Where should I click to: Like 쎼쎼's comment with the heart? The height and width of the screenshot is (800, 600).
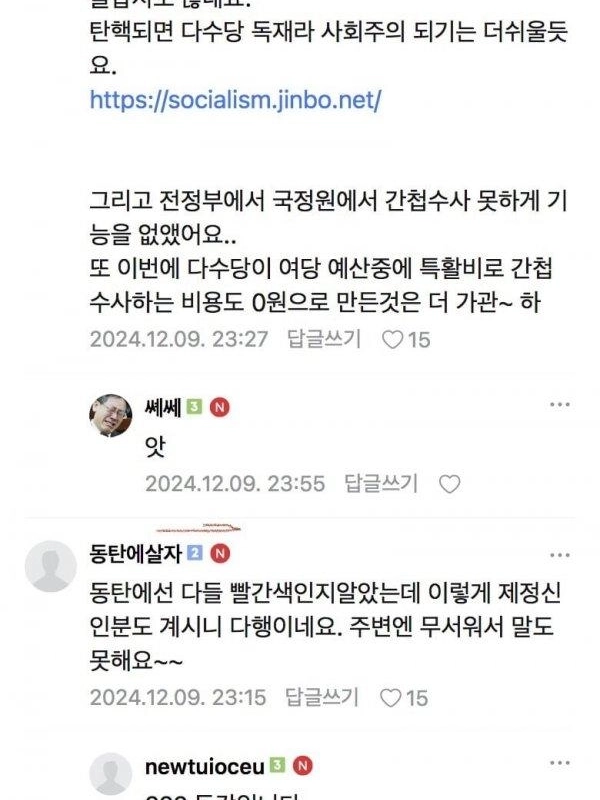pos(450,484)
